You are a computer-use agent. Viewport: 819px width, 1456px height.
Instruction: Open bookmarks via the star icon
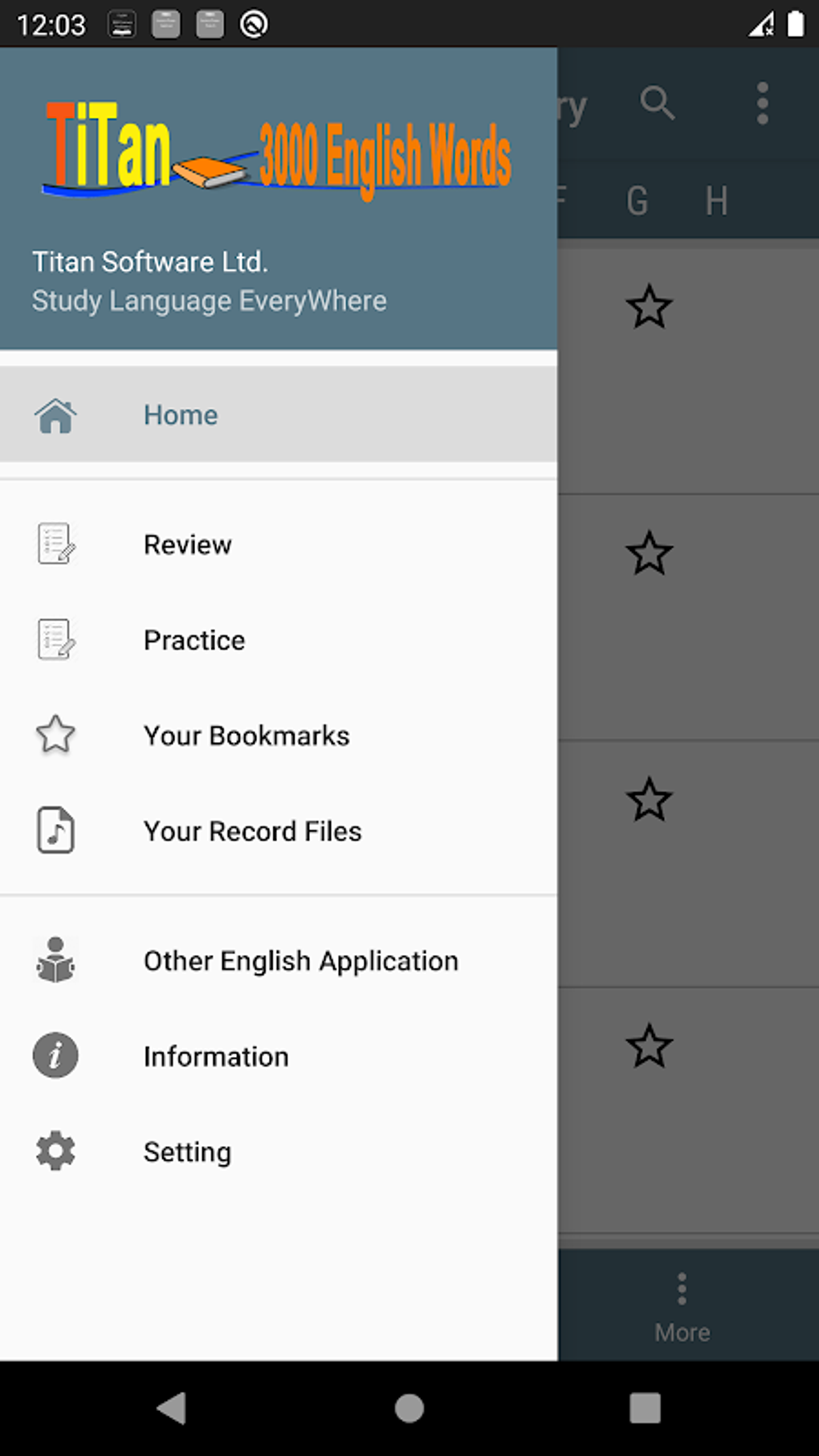55,734
